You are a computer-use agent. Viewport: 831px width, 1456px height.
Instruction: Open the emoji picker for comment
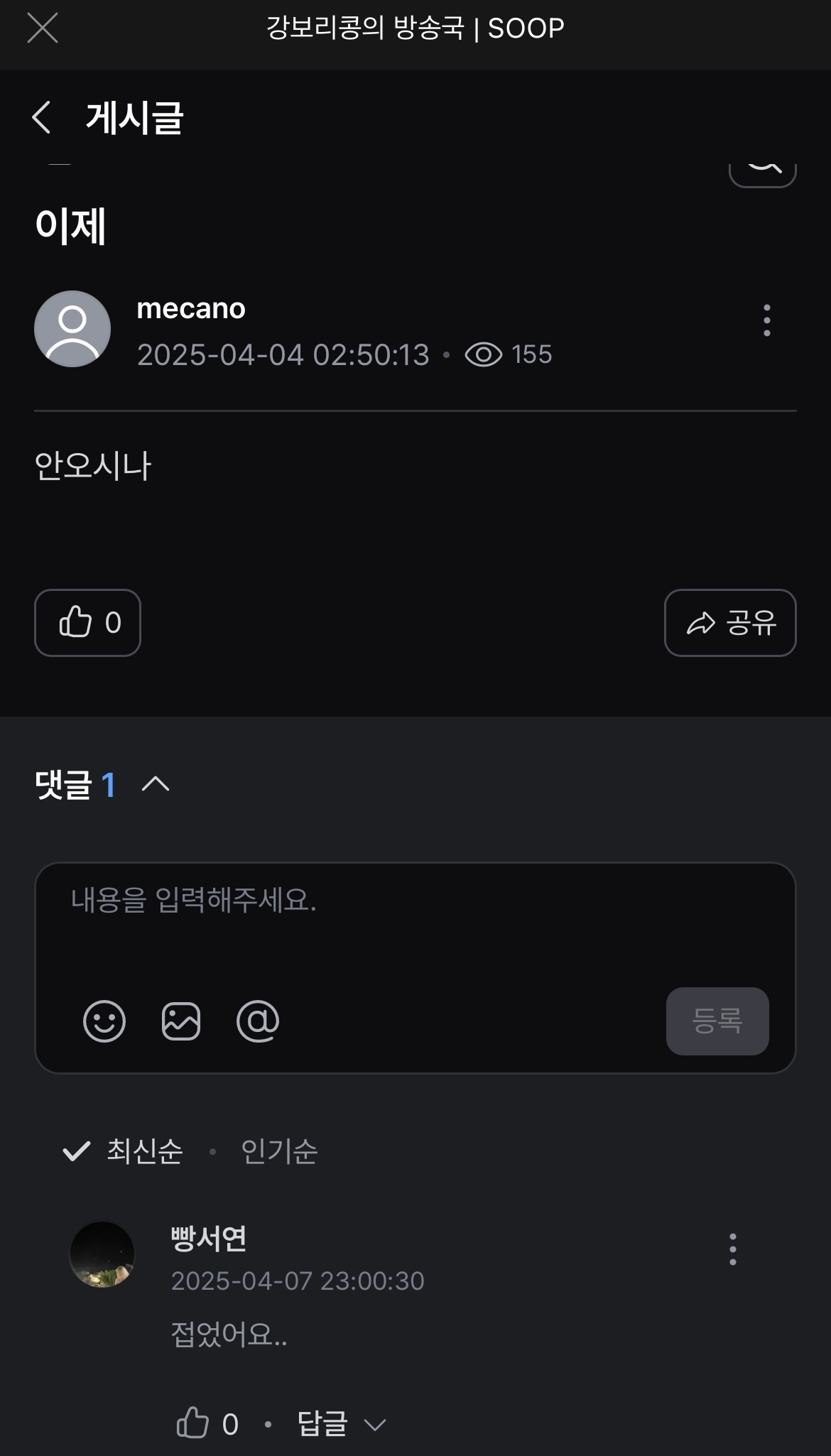point(104,1021)
